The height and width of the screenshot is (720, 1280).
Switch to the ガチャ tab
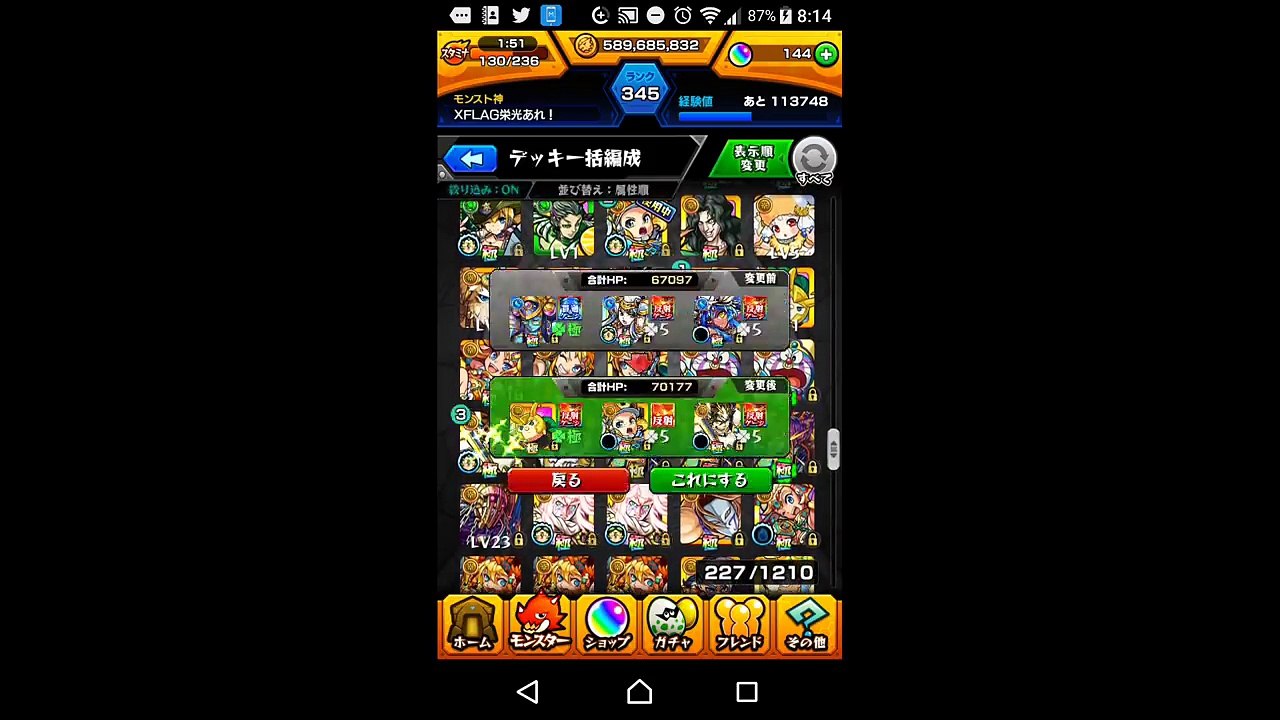[x=673, y=625]
